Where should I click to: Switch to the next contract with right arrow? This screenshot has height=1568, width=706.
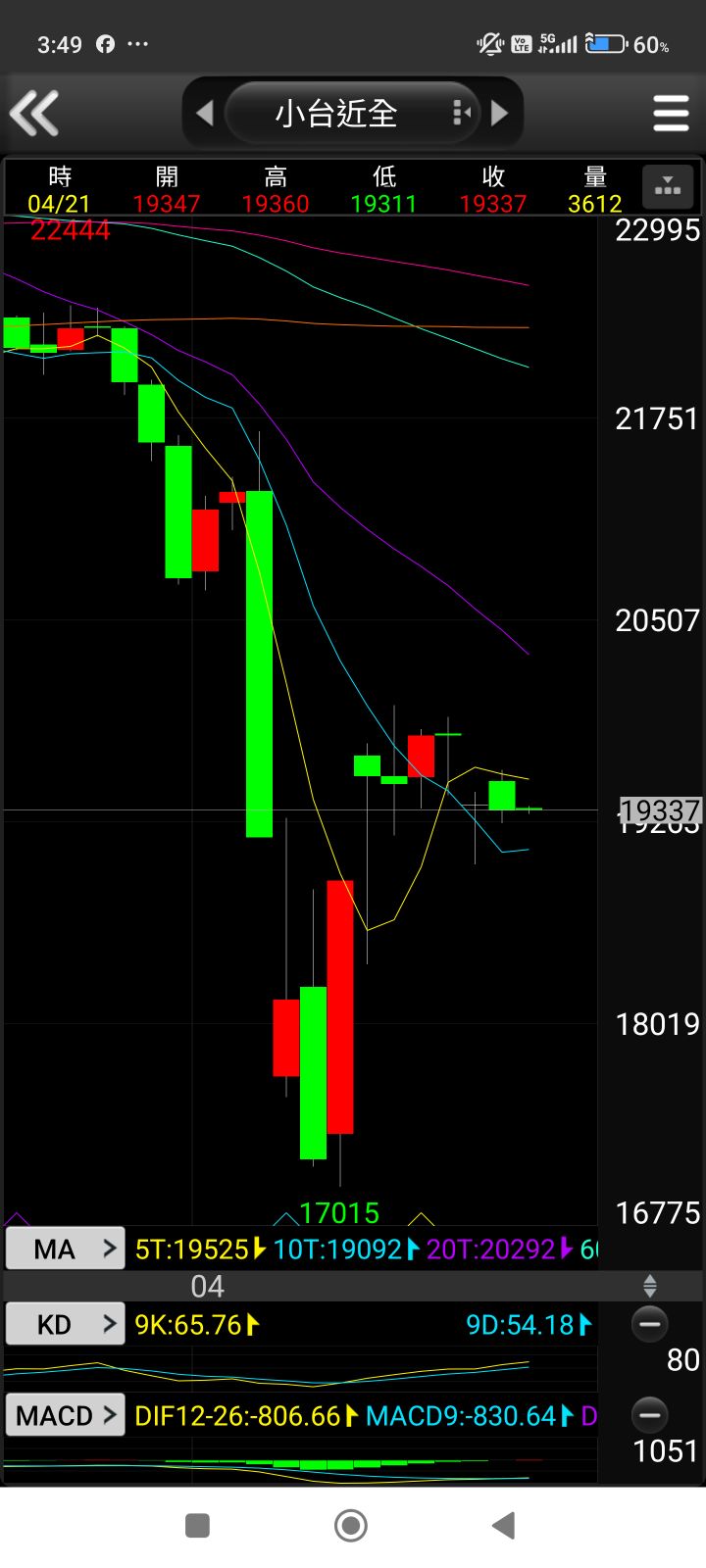[499, 114]
